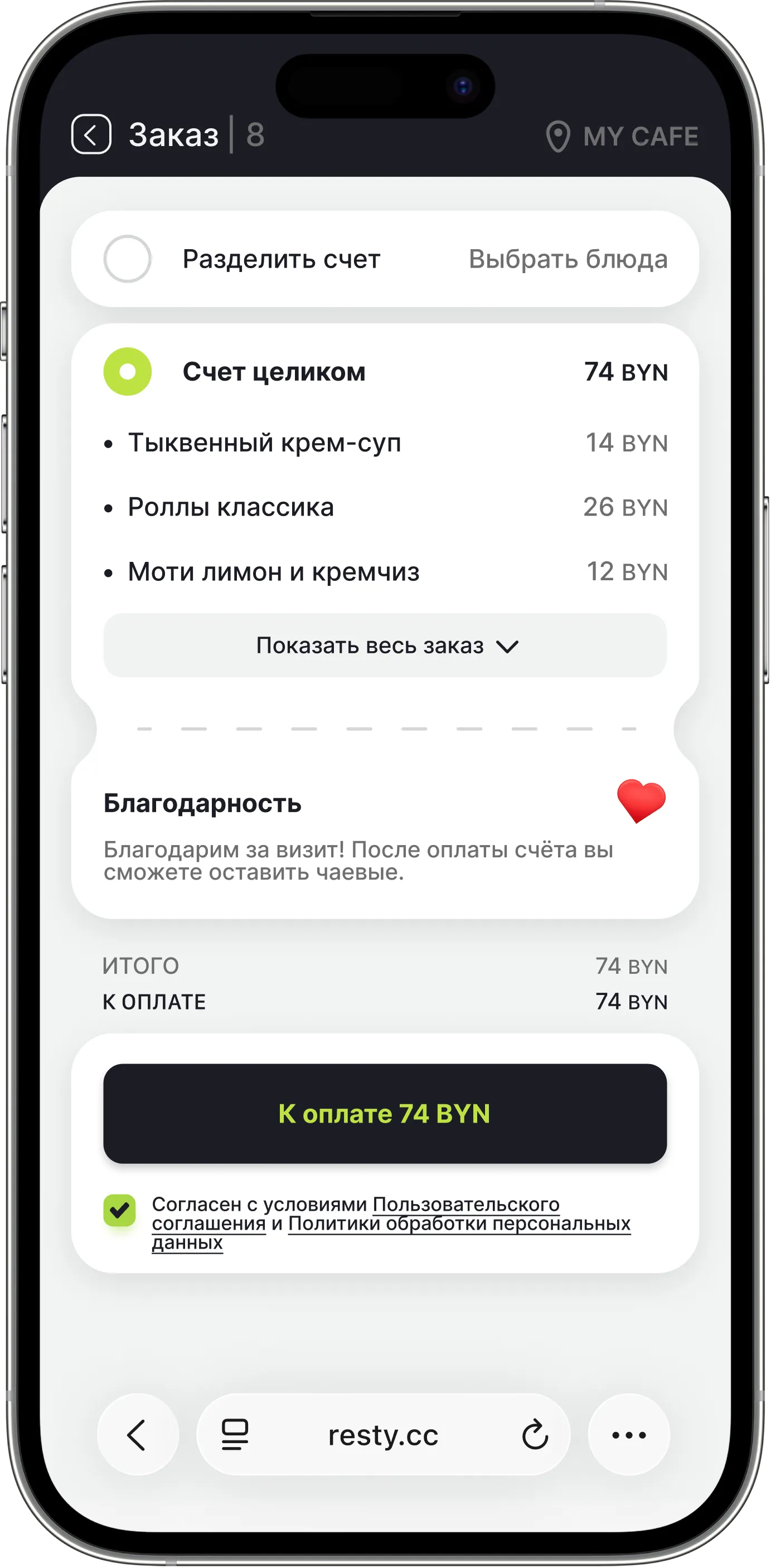The image size is (771, 1568).
Task: Tap the order number 8 in header
Action: tap(255, 135)
